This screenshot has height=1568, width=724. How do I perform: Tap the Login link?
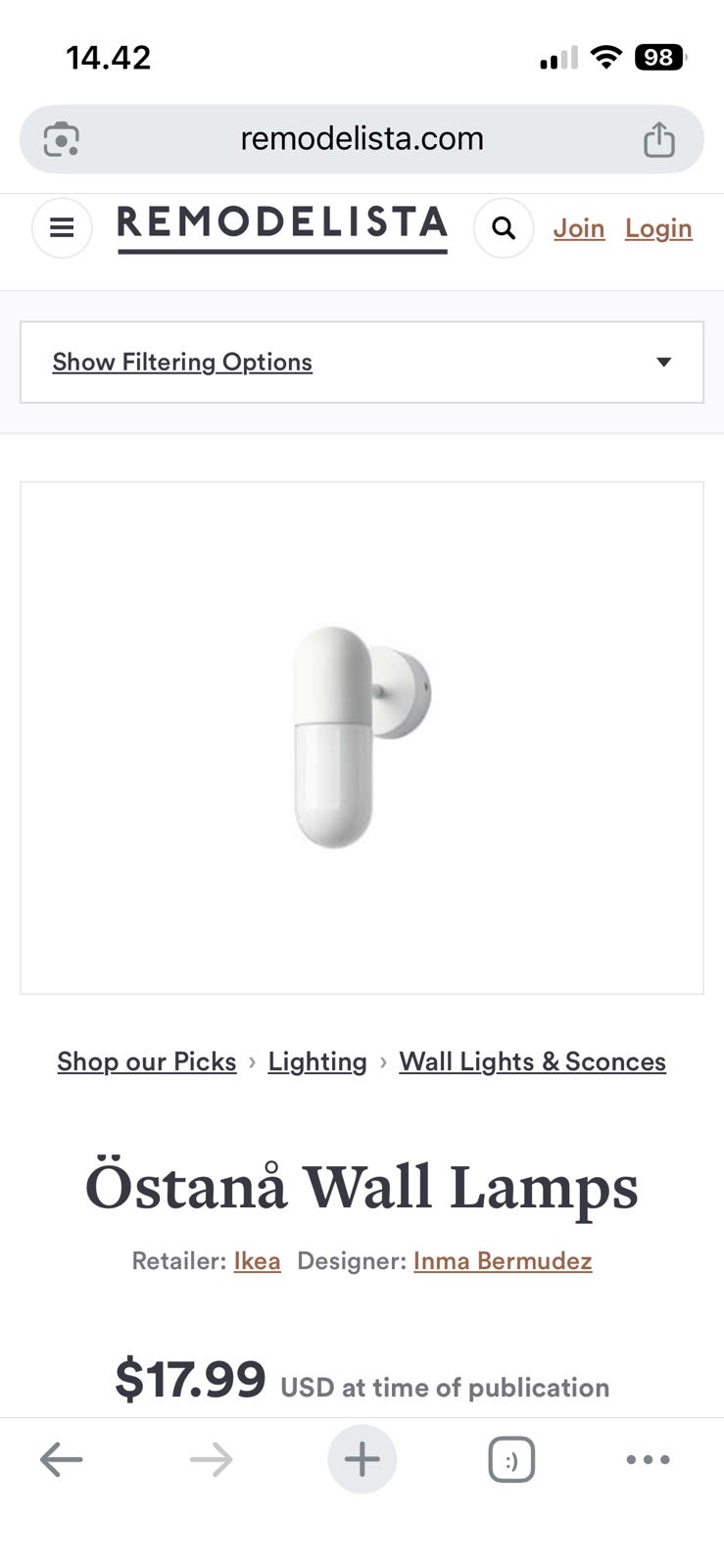click(x=658, y=228)
